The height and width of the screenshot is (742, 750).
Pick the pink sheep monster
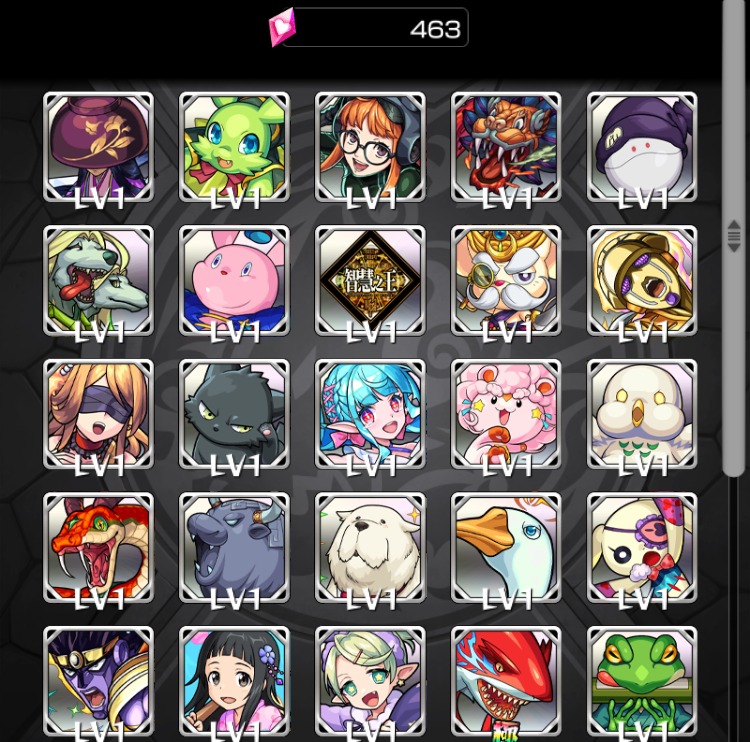(x=506, y=414)
